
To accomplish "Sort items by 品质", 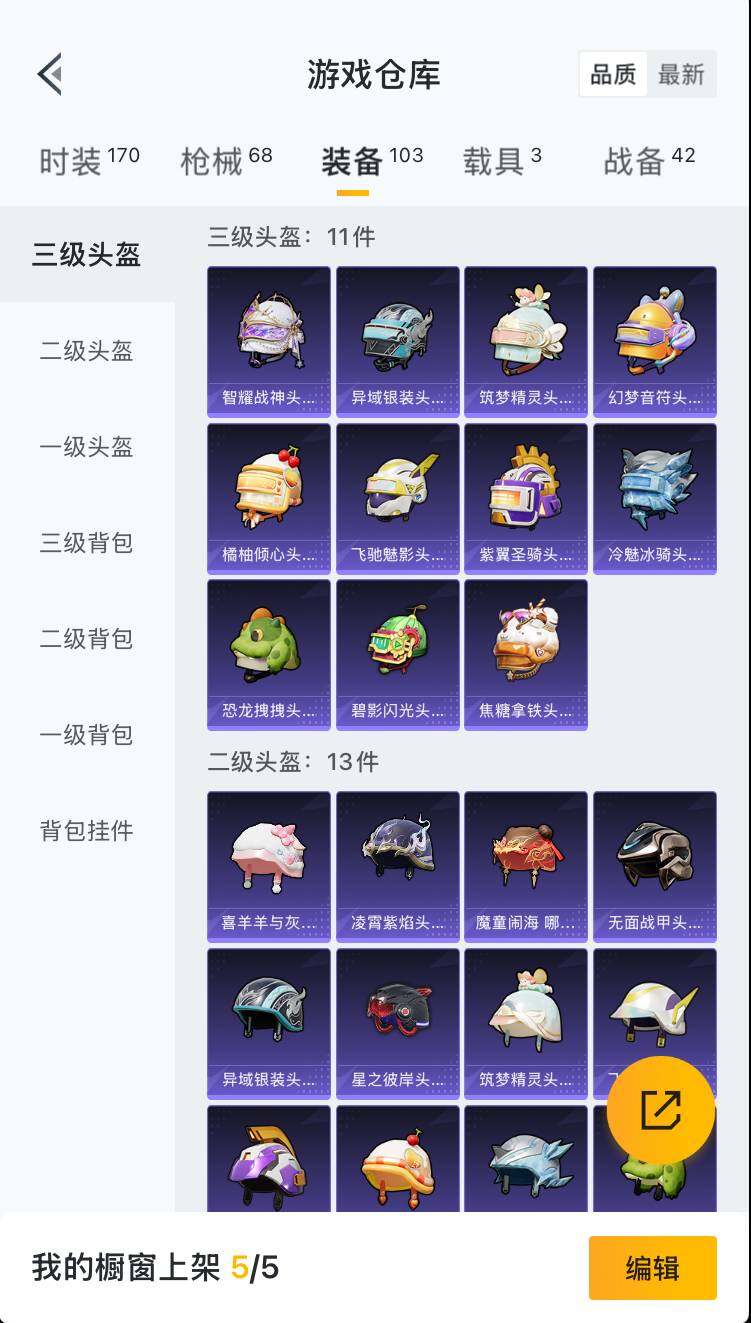I will tap(613, 74).
